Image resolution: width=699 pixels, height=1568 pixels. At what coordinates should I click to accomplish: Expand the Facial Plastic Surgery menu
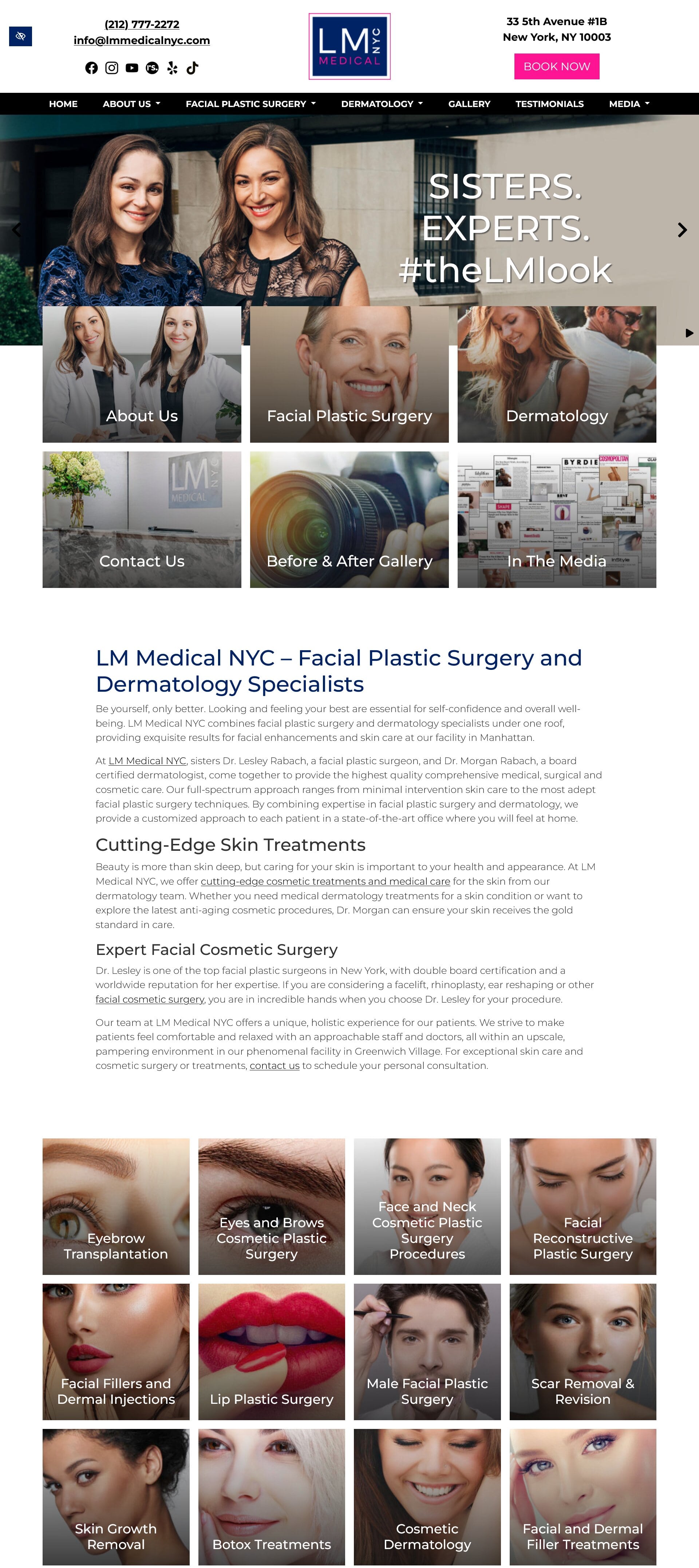pyautogui.click(x=250, y=104)
